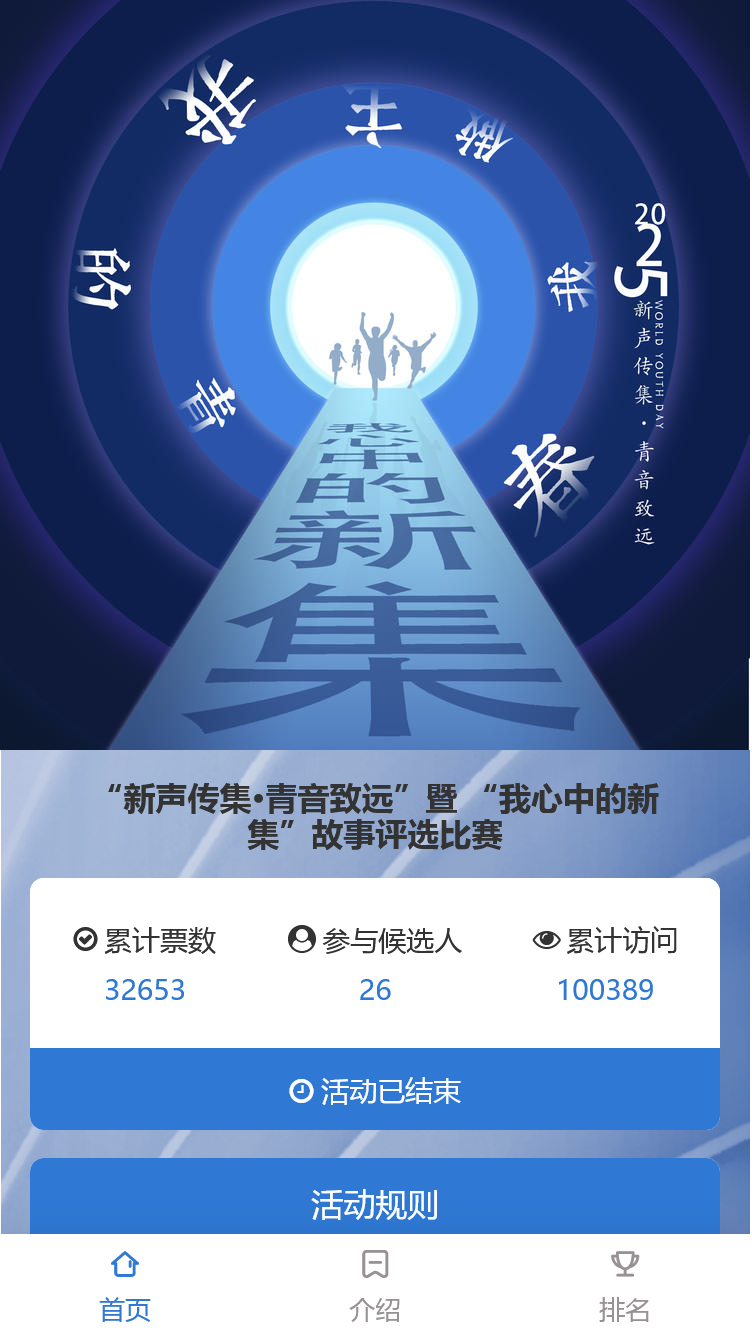Open the 活动规则 rules button
752x1336 pixels.
tap(375, 1203)
